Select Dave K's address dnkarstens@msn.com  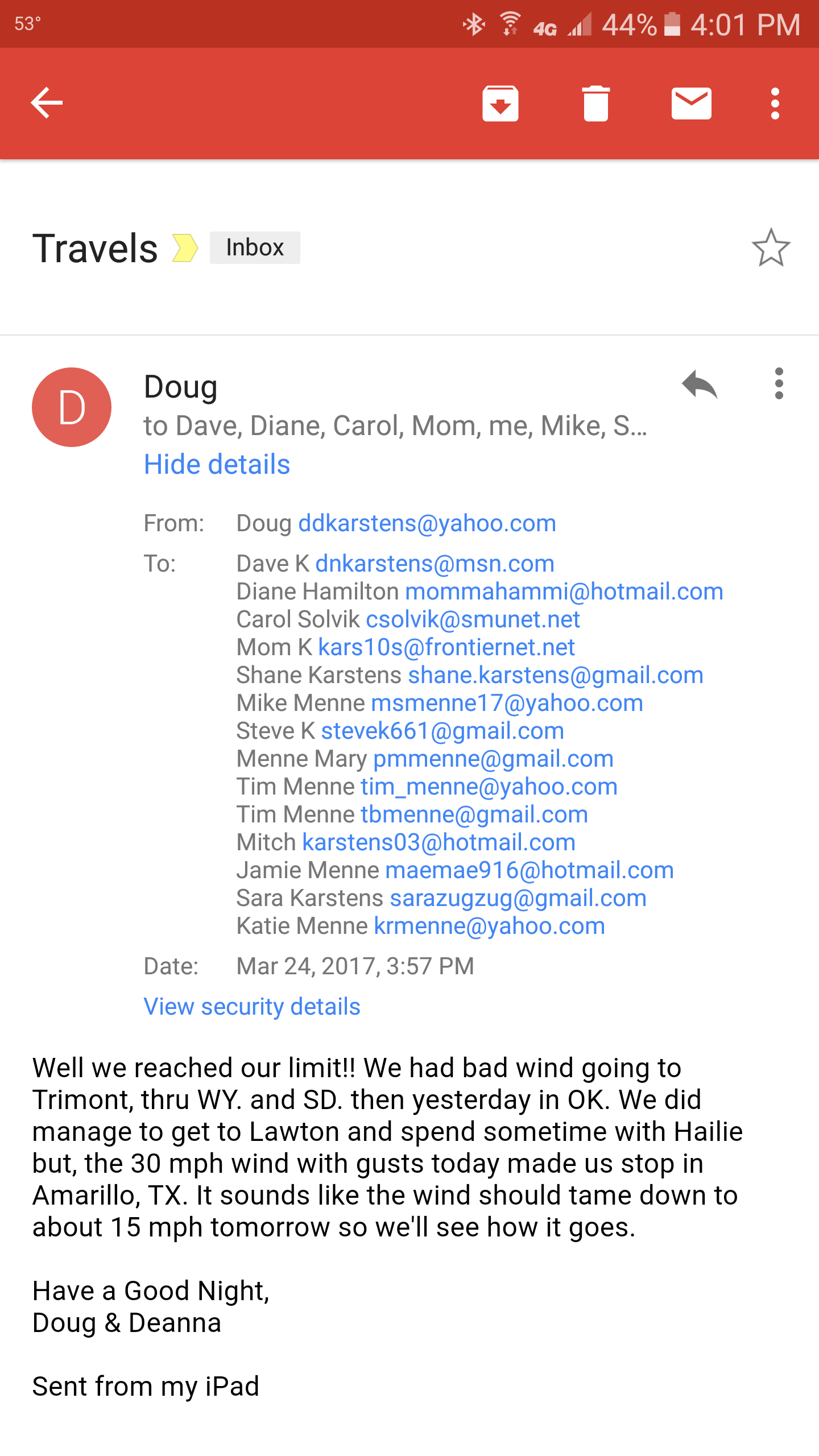click(435, 564)
